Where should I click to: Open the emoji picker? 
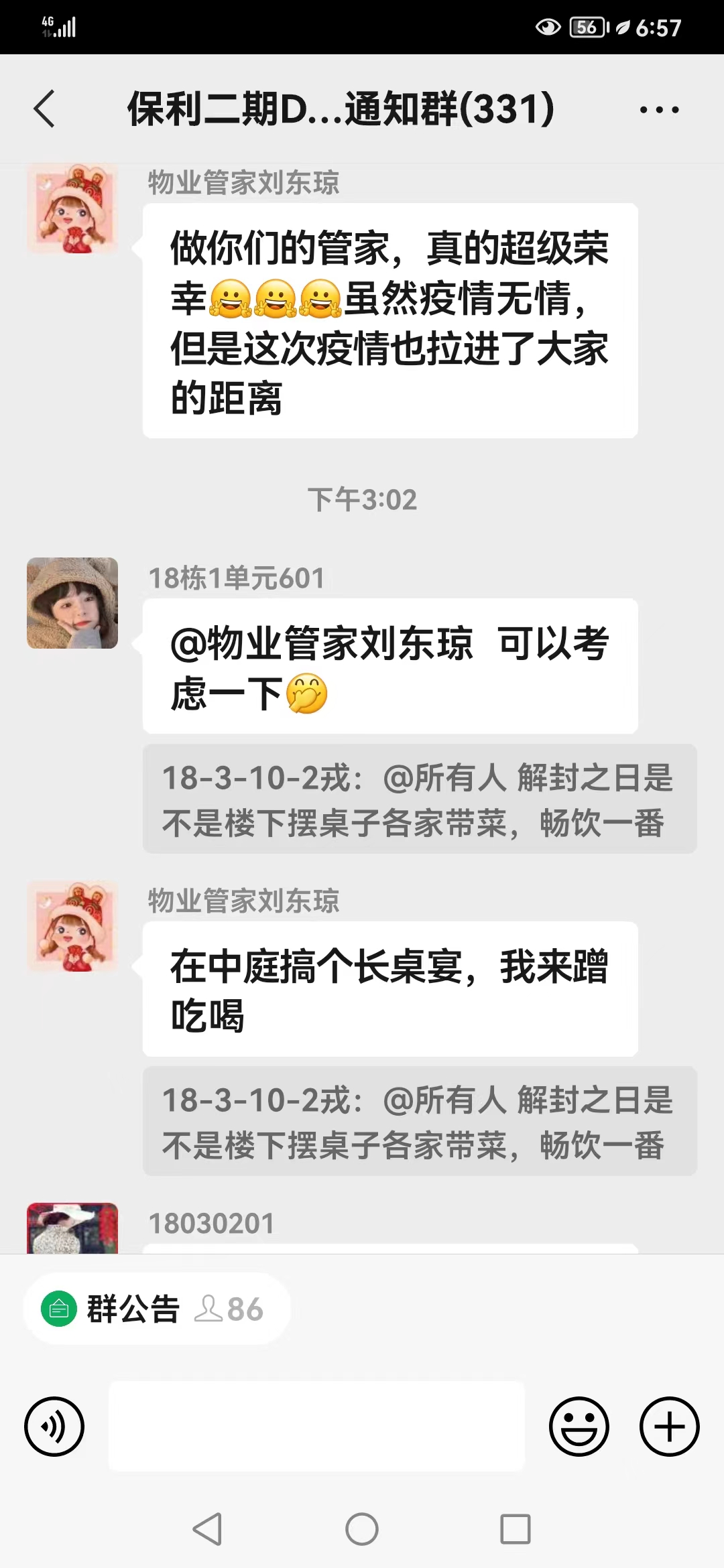click(x=578, y=1424)
